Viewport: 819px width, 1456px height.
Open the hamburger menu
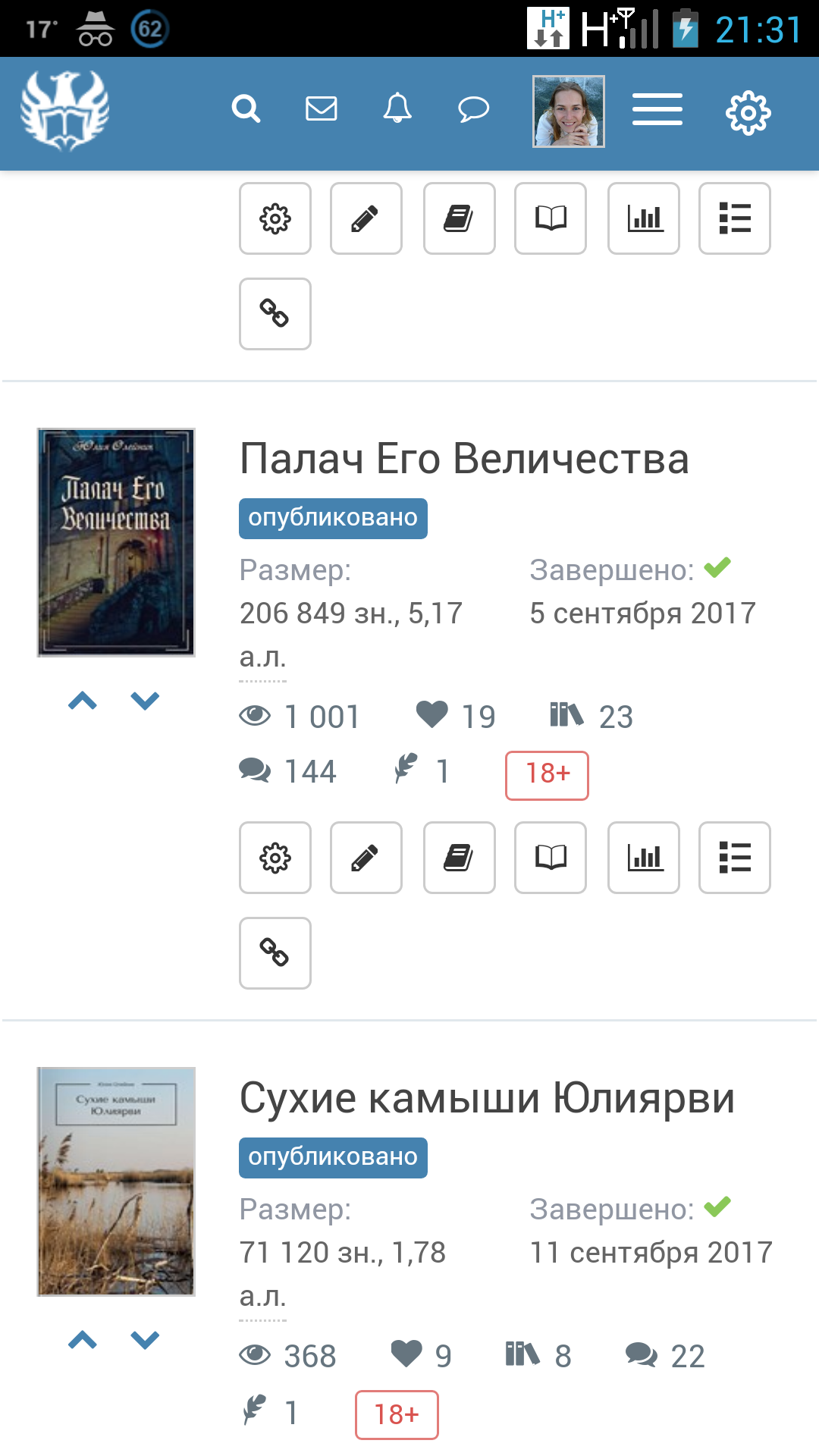point(657,109)
